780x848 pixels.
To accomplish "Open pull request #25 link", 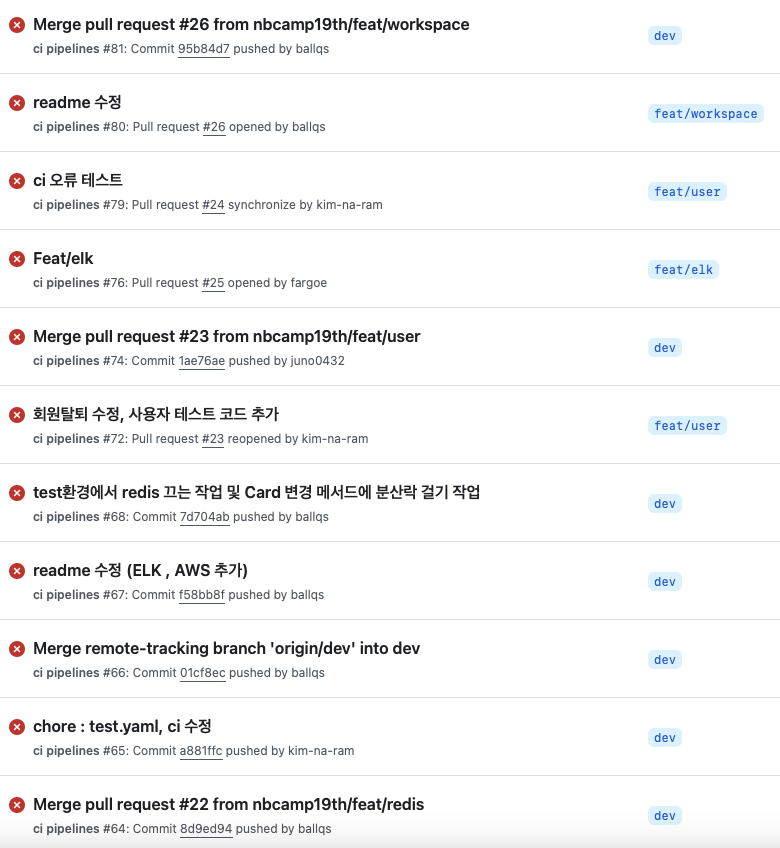I will [x=213, y=283].
